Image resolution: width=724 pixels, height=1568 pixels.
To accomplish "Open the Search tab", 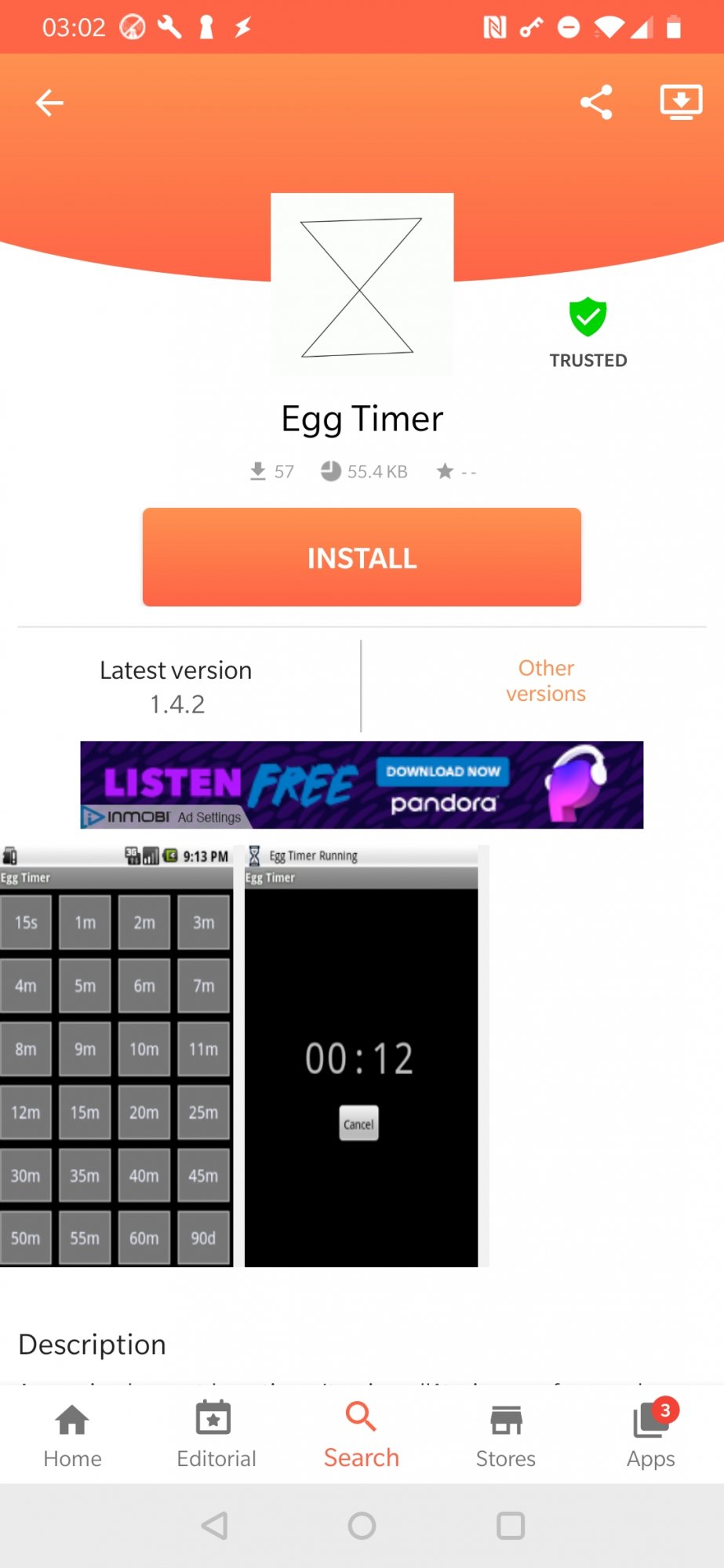I will (362, 1435).
